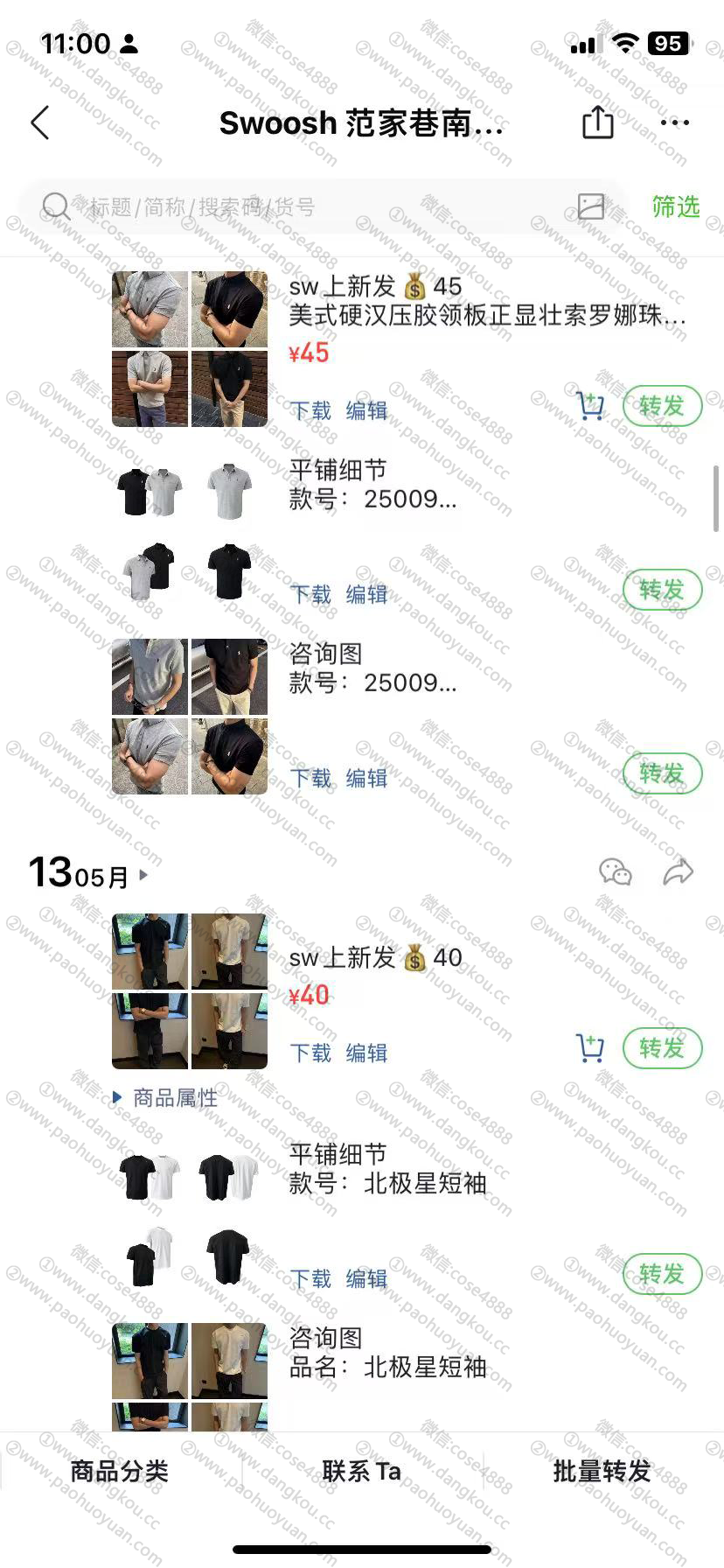Open the share icon in header
This screenshot has height=1568, width=724.
coord(598,122)
